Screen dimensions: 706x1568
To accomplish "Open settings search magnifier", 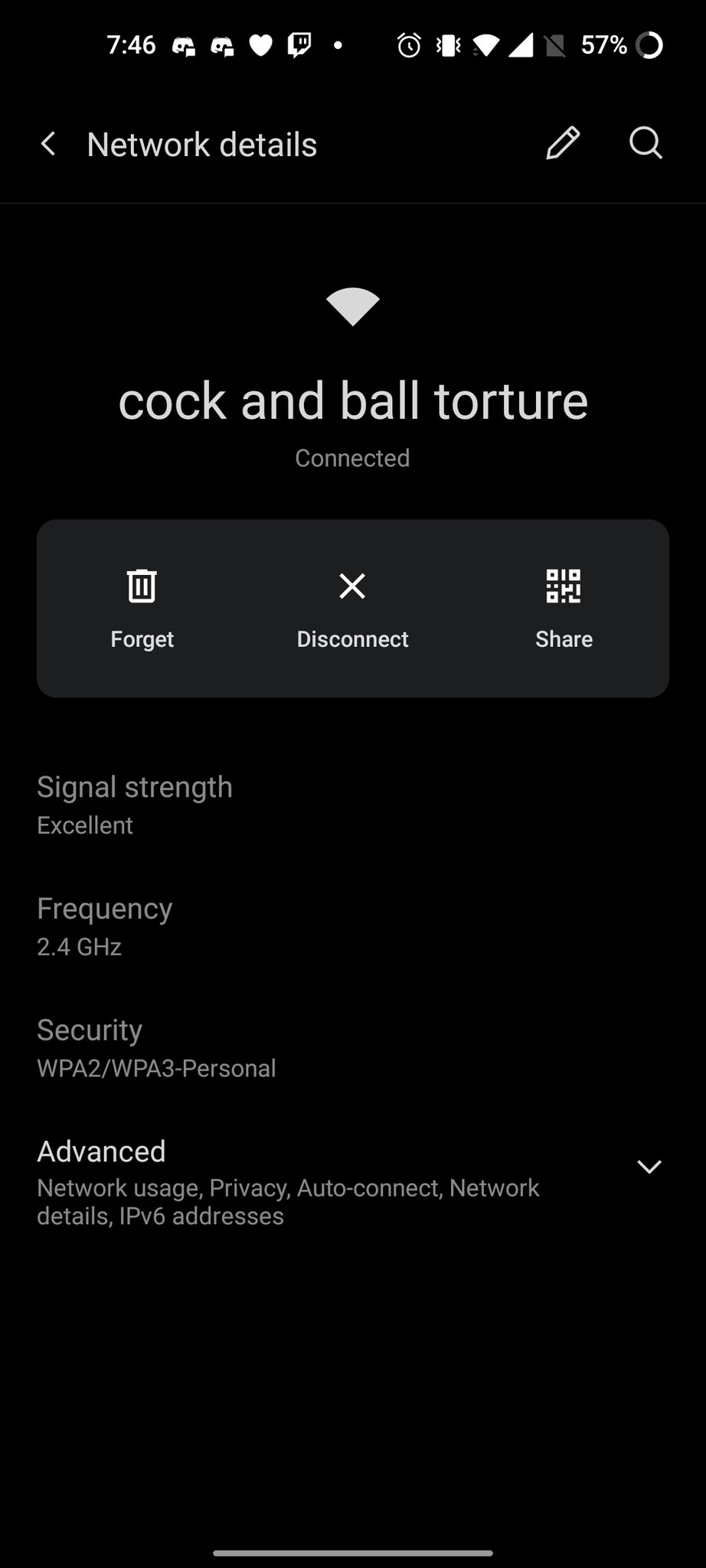I will click(646, 144).
